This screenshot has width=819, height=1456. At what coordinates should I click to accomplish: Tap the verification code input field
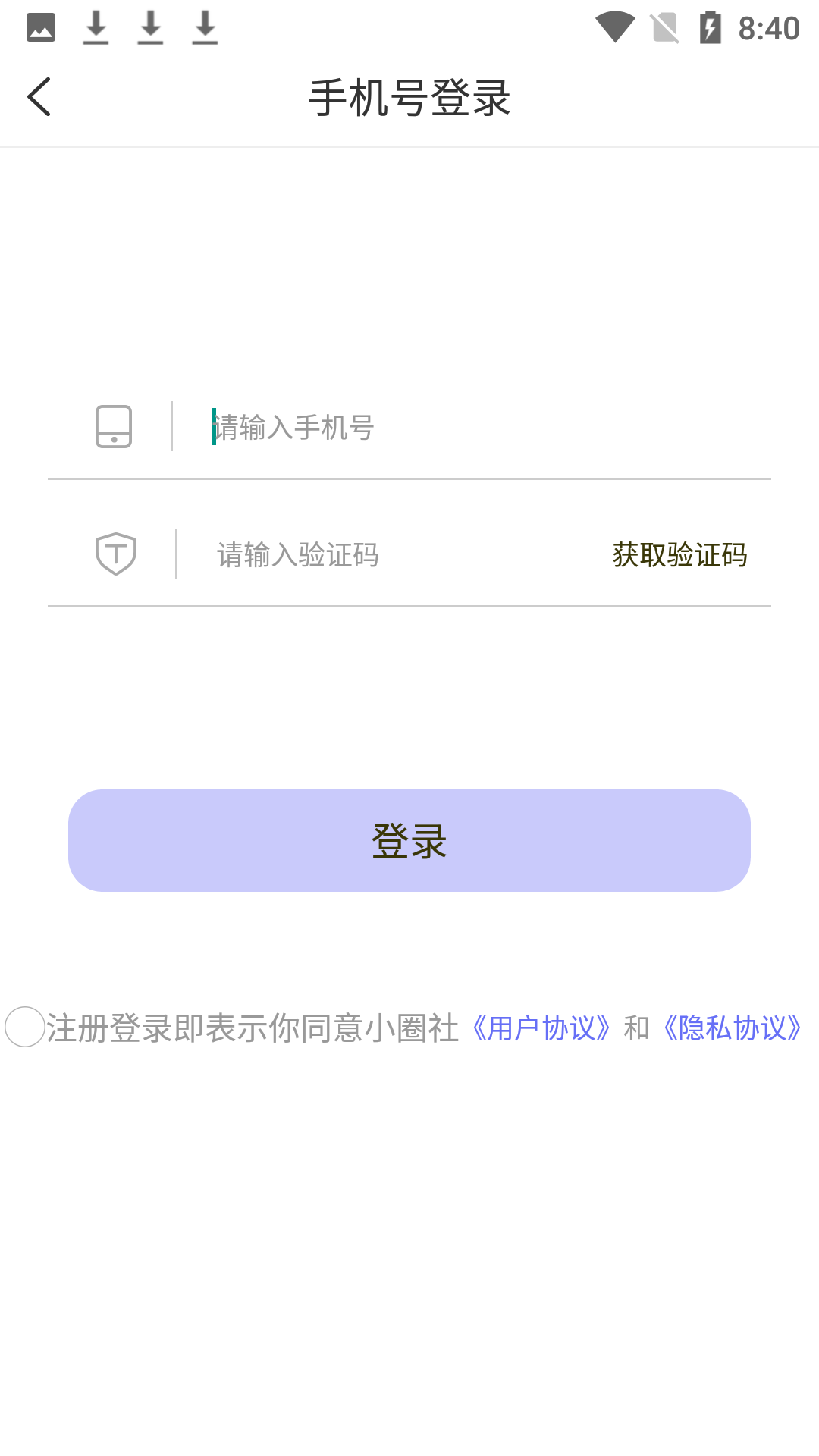click(x=394, y=555)
